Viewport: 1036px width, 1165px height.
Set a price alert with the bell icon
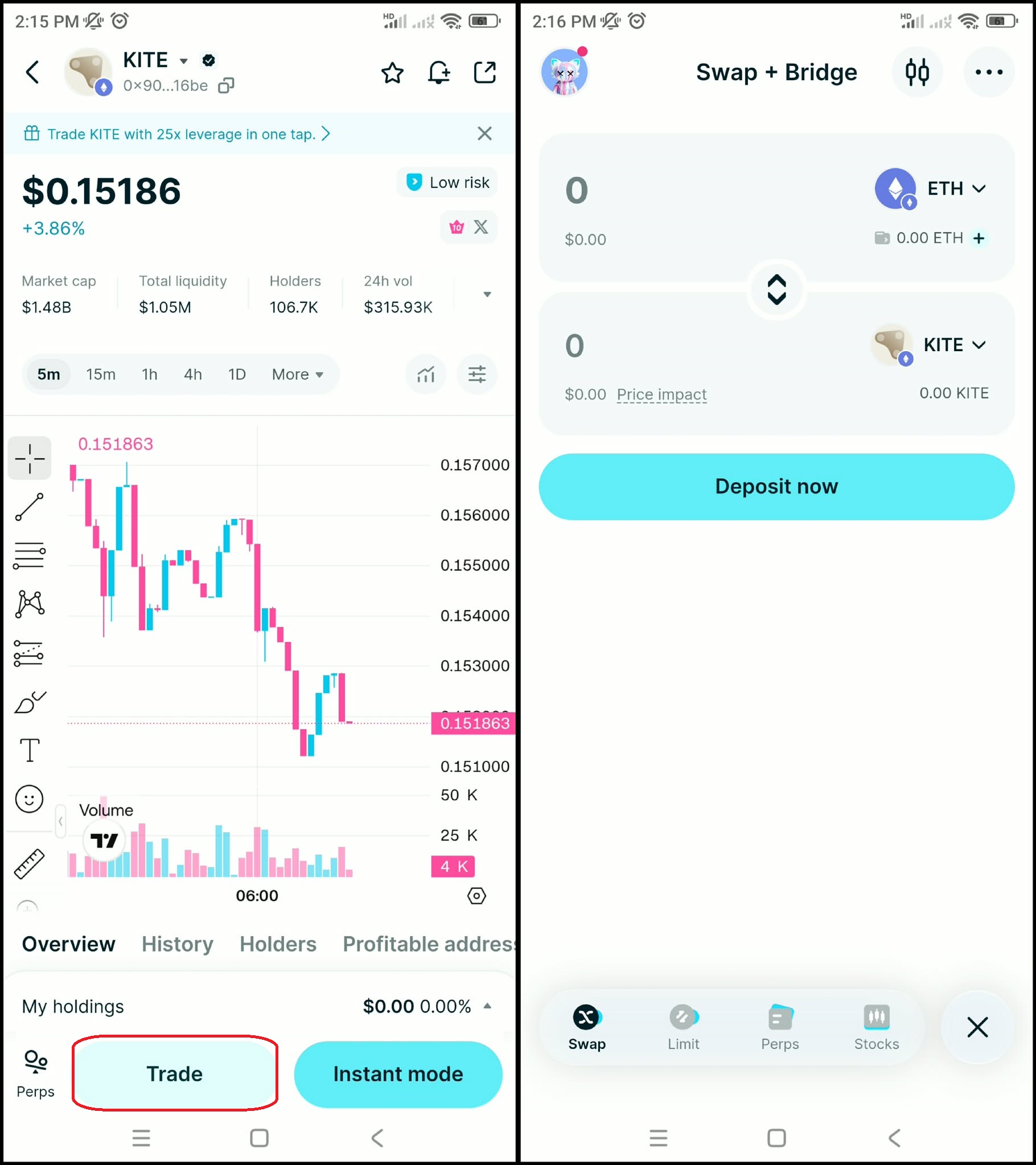coord(439,72)
